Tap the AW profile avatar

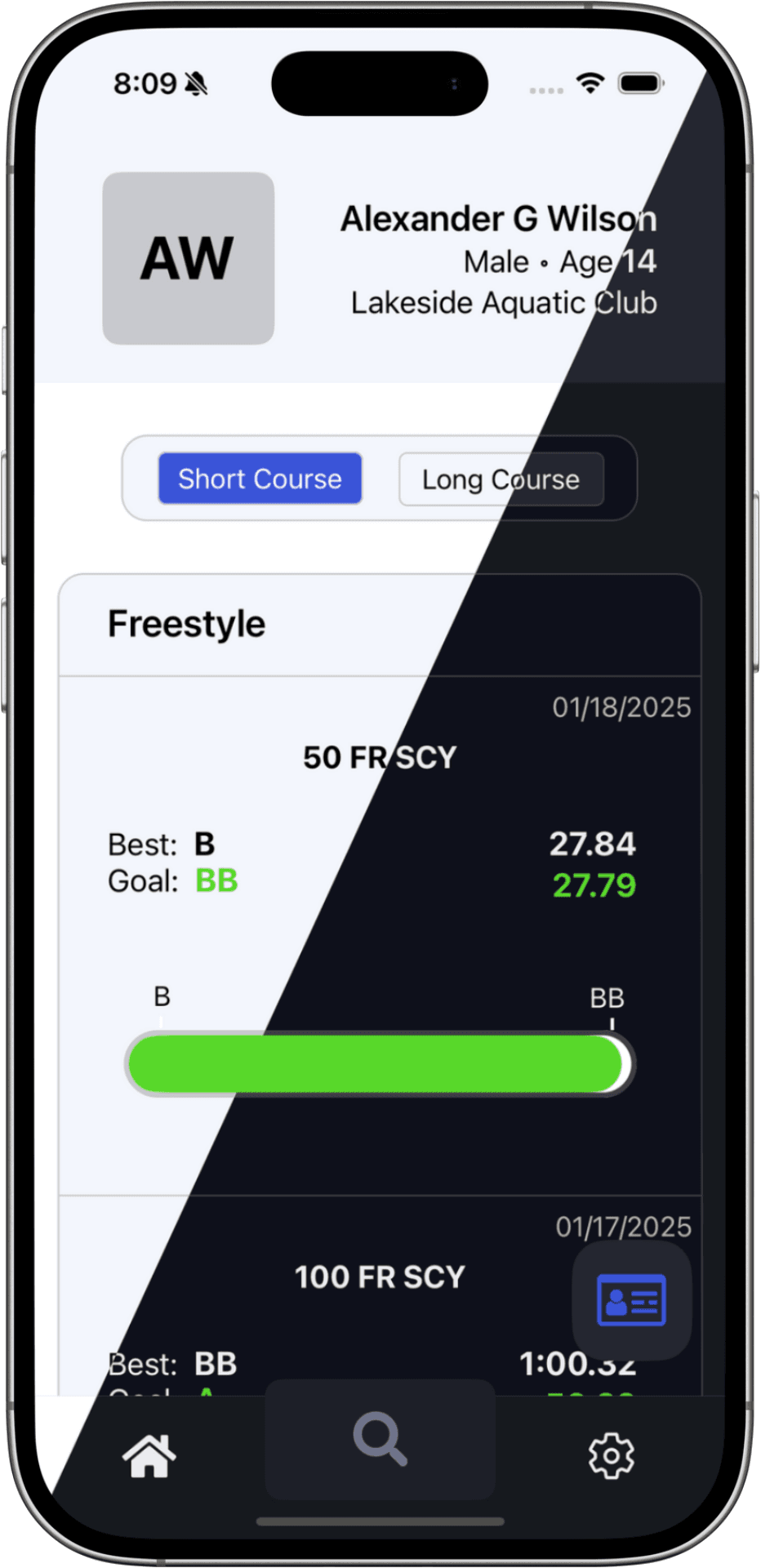[189, 258]
